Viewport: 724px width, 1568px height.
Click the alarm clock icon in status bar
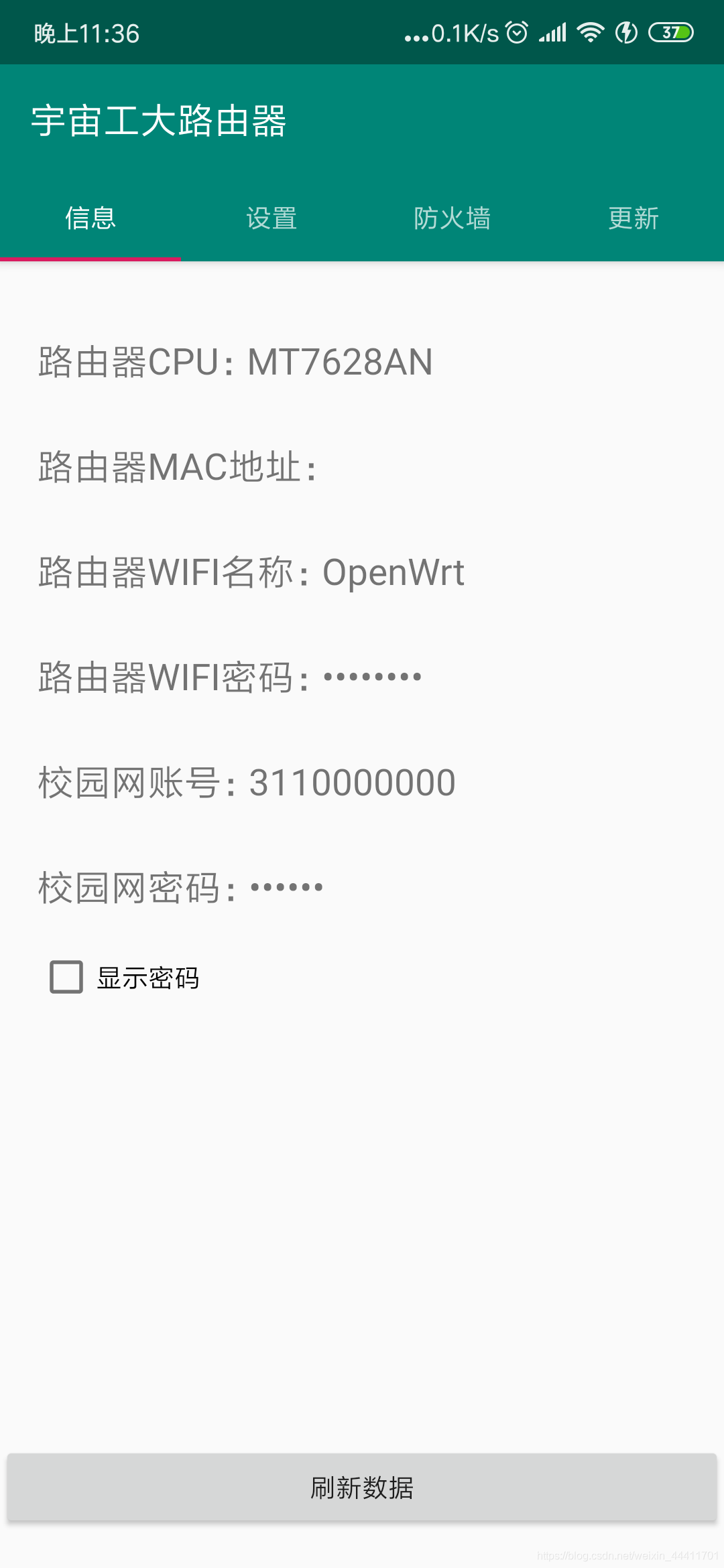516,31
